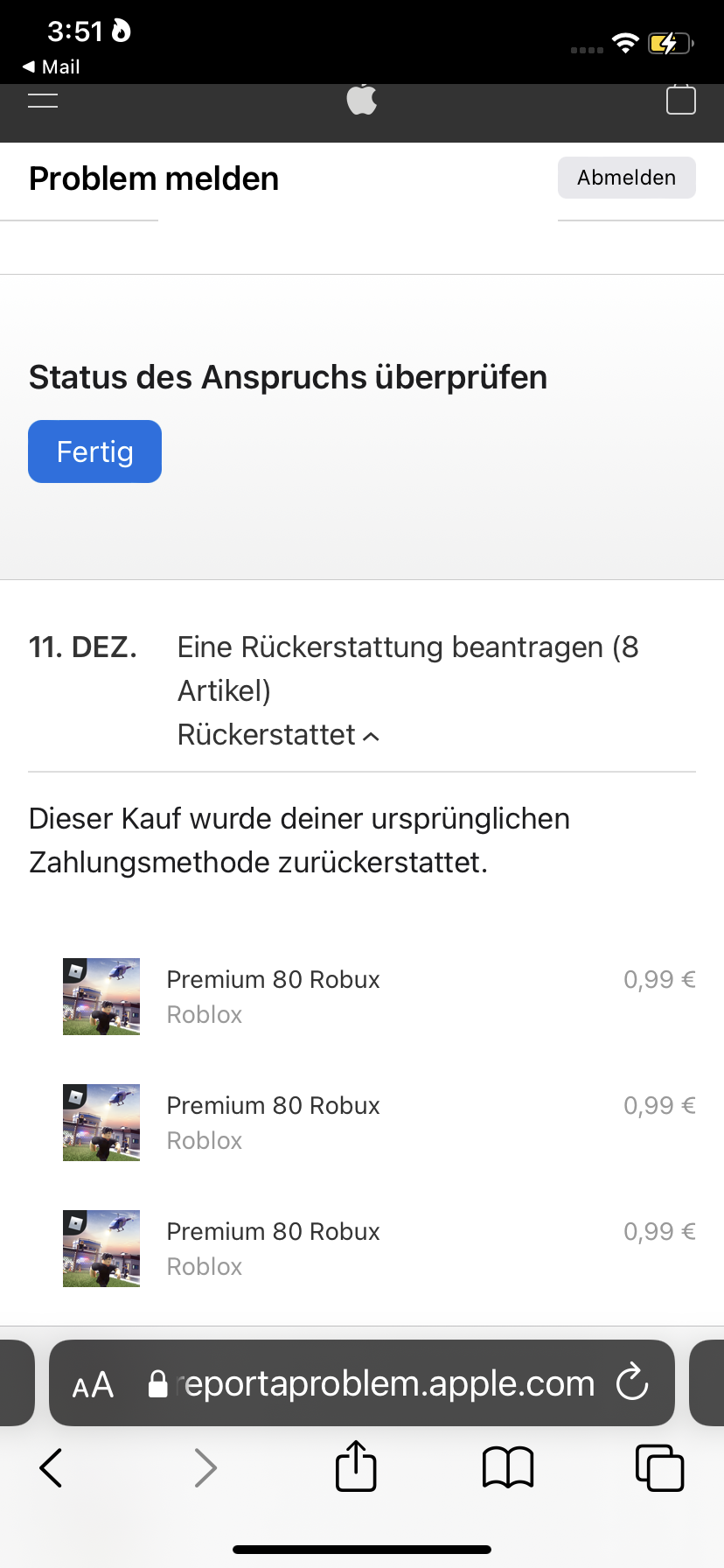
Task: Select the reportaproblem.apple.com address bar
Action: (385, 1383)
